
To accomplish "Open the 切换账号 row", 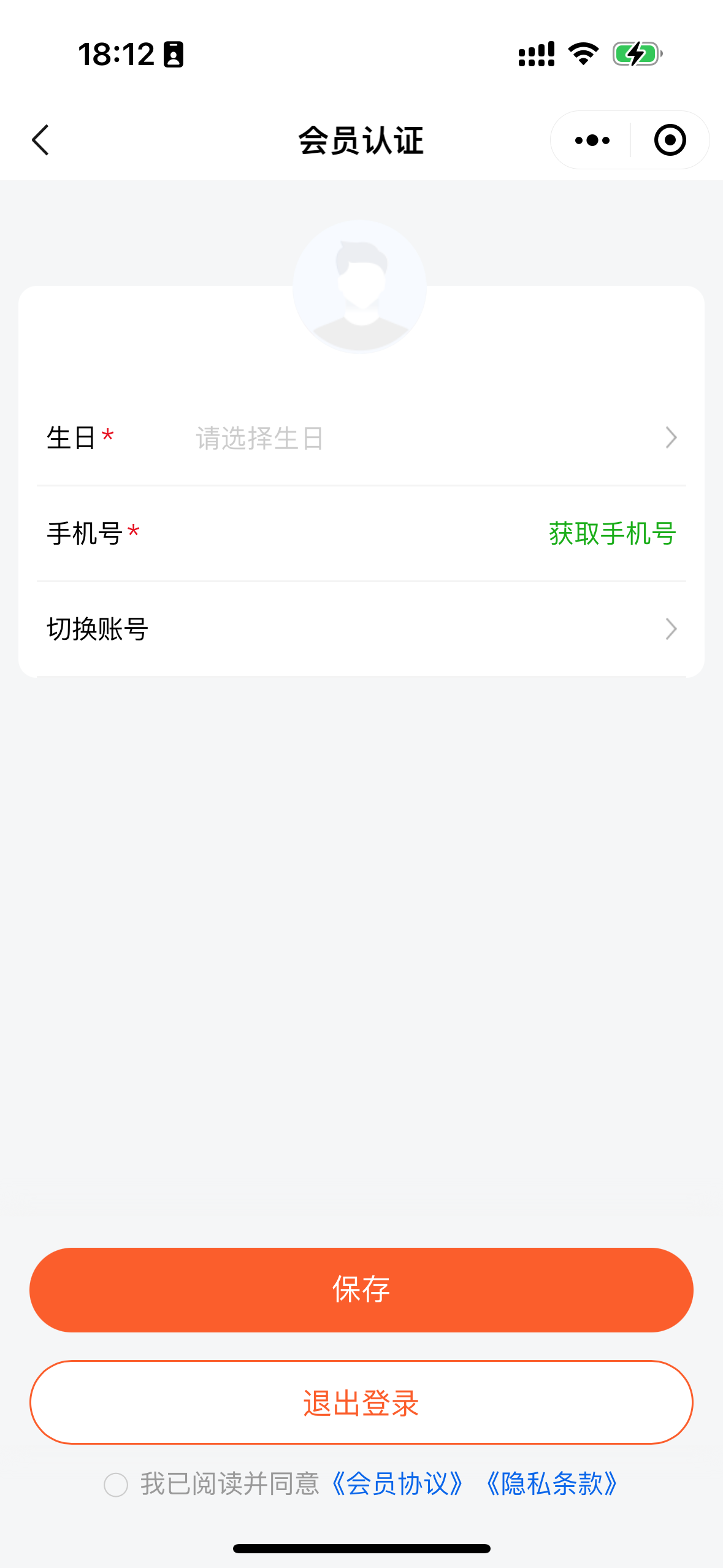I will (361, 629).
